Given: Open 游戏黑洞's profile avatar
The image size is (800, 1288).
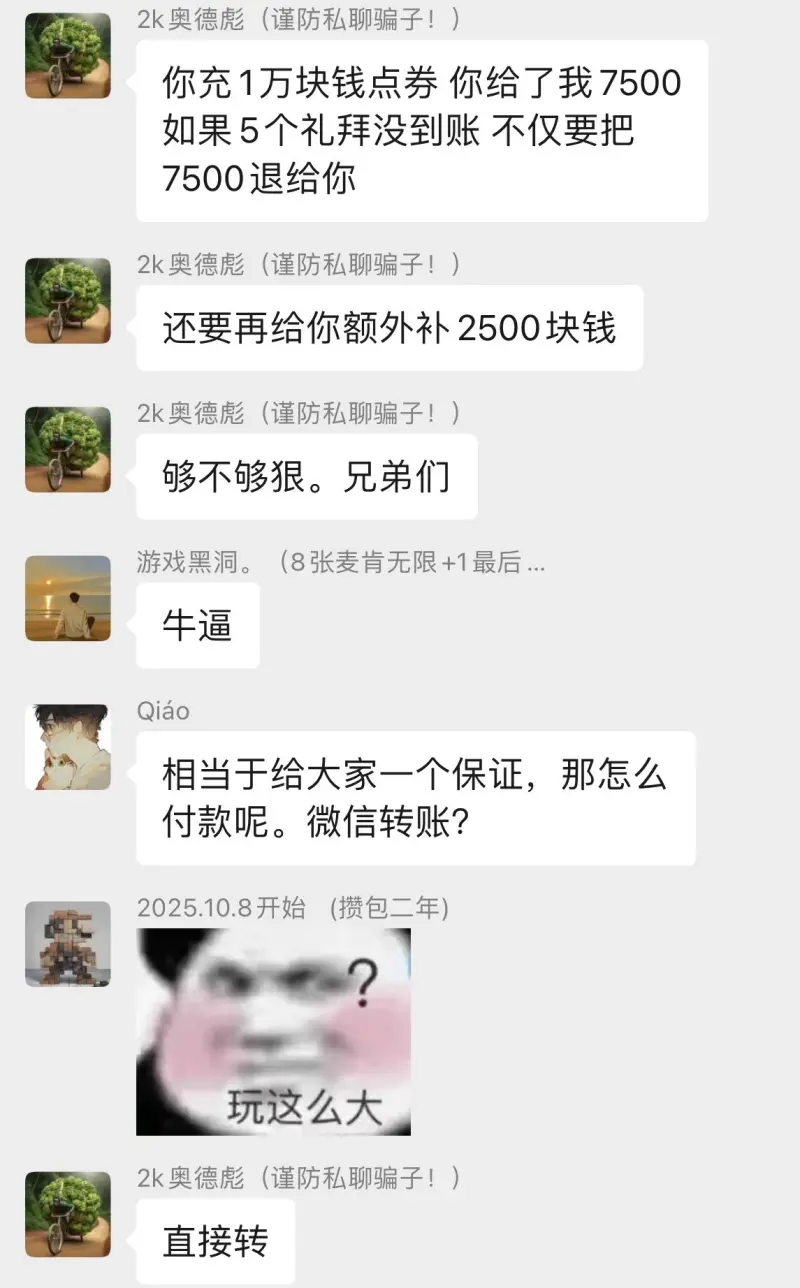Looking at the screenshot, I should 67,598.
